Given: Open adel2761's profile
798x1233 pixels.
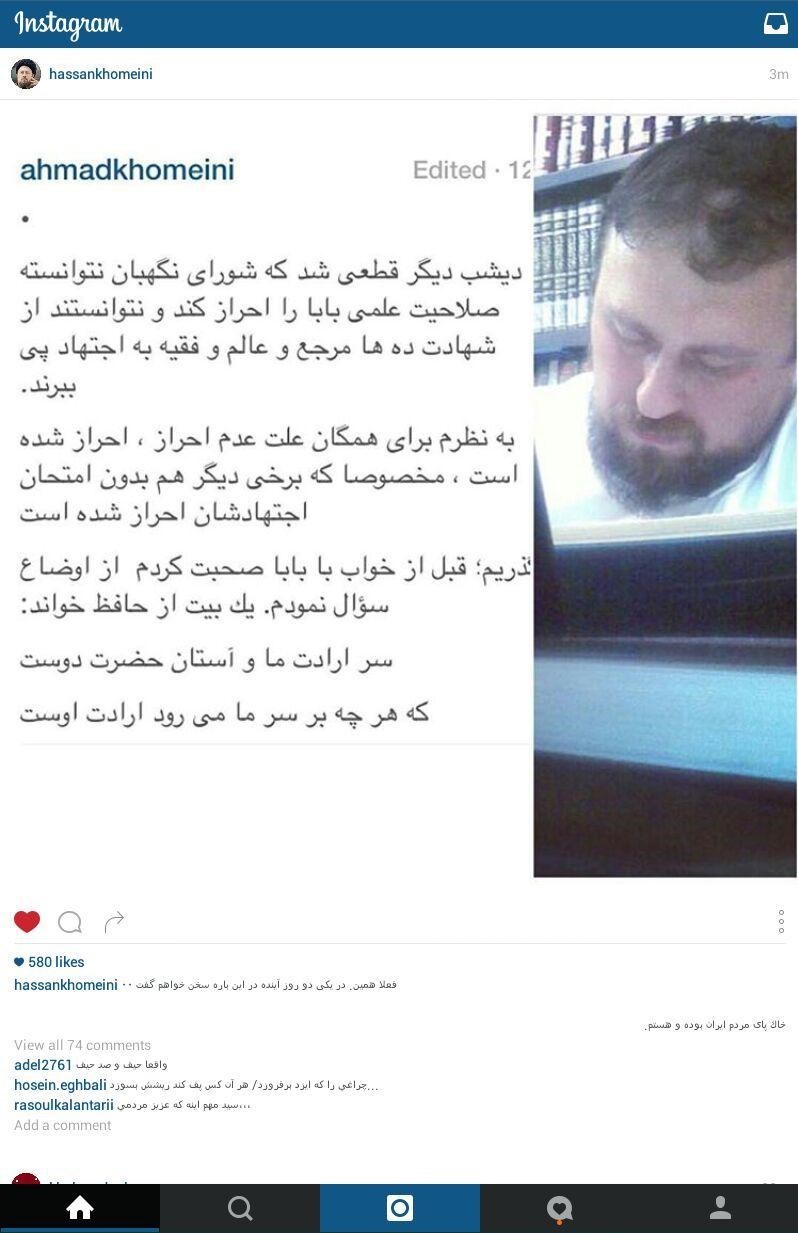Looking at the screenshot, I should click(43, 1065).
